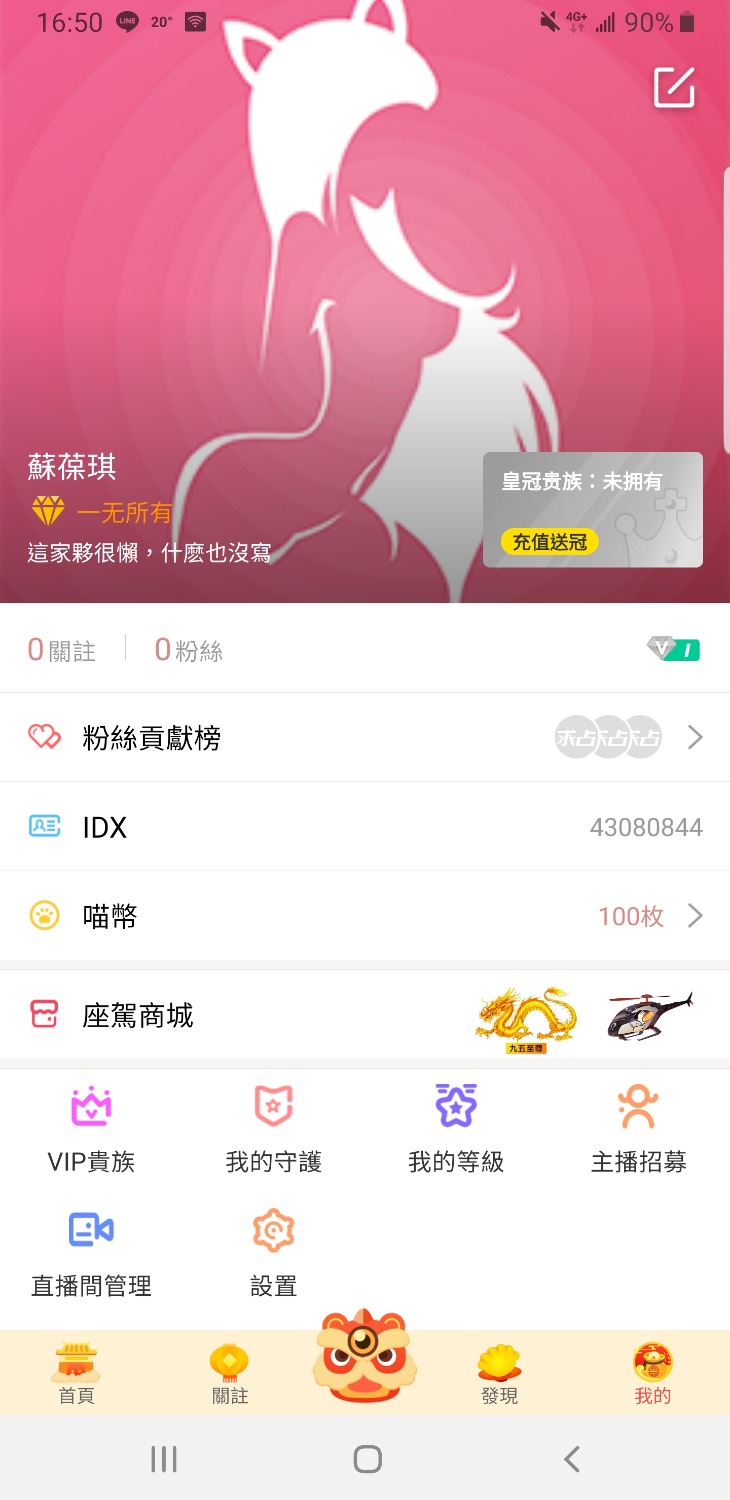
Task: Tap the edit profile icon
Action: point(674,88)
